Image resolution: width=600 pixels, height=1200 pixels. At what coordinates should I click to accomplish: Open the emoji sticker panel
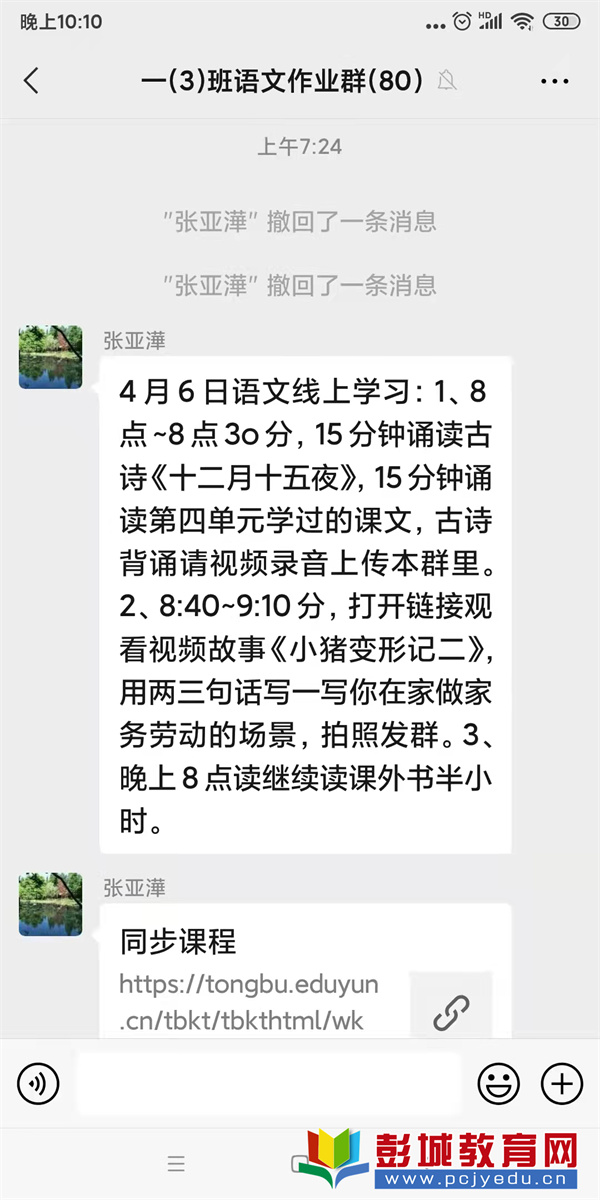[x=498, y=1083]
